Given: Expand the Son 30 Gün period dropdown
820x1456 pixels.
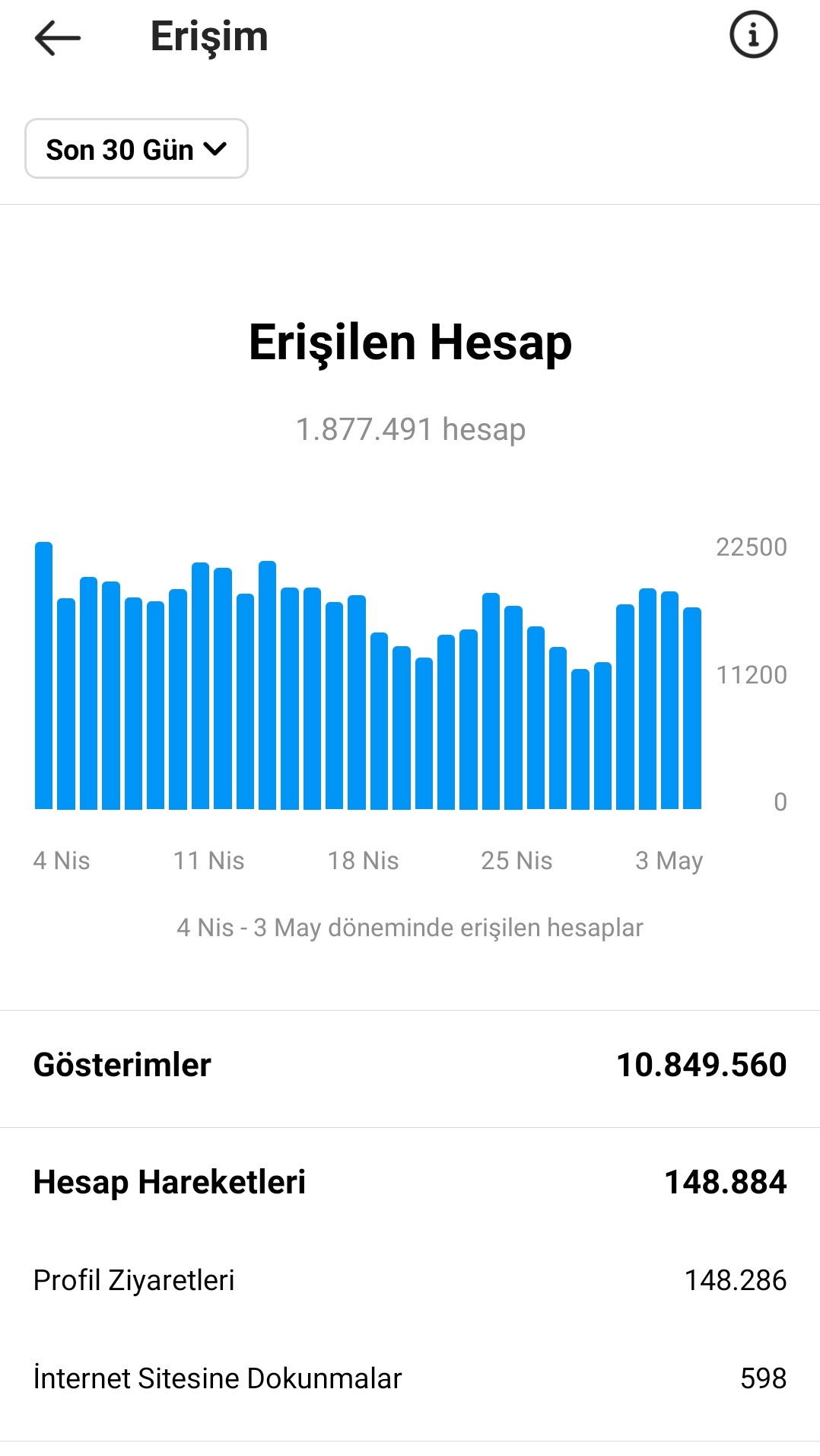Looking at the screenshot, I should [x=136, y=148].
